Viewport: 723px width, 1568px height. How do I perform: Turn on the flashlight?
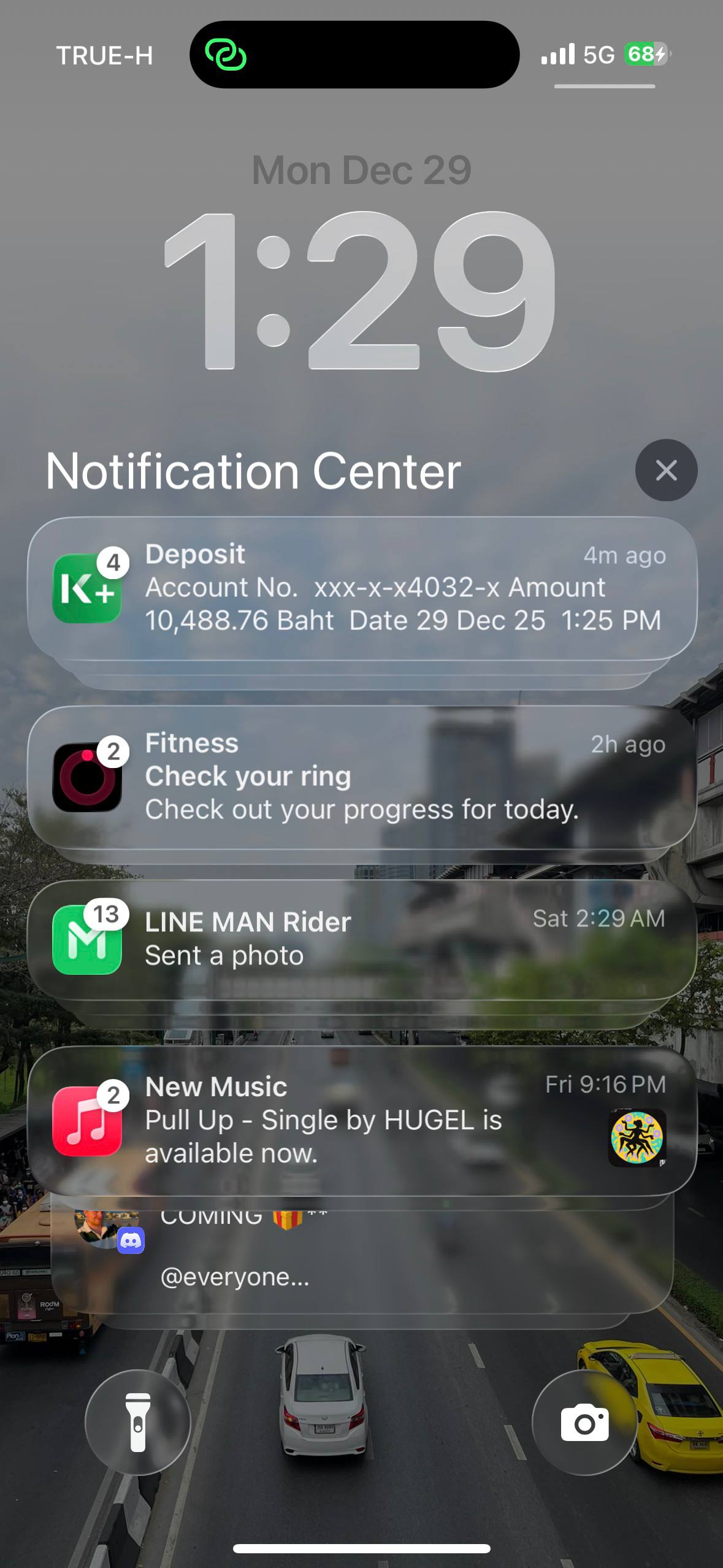click(x=138, y=1423)
